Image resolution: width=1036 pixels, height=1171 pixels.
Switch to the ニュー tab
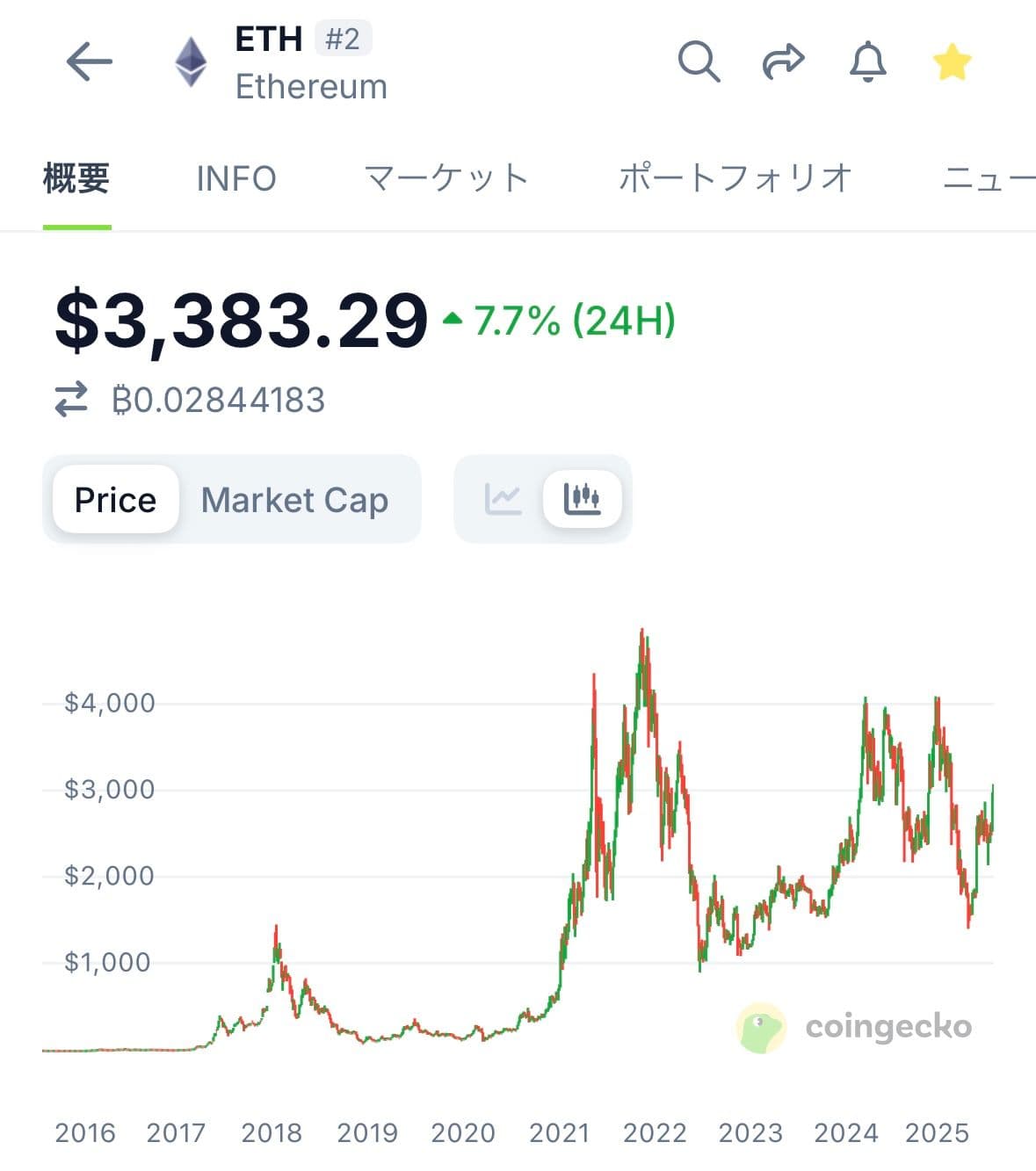click(x=989, y=178)
